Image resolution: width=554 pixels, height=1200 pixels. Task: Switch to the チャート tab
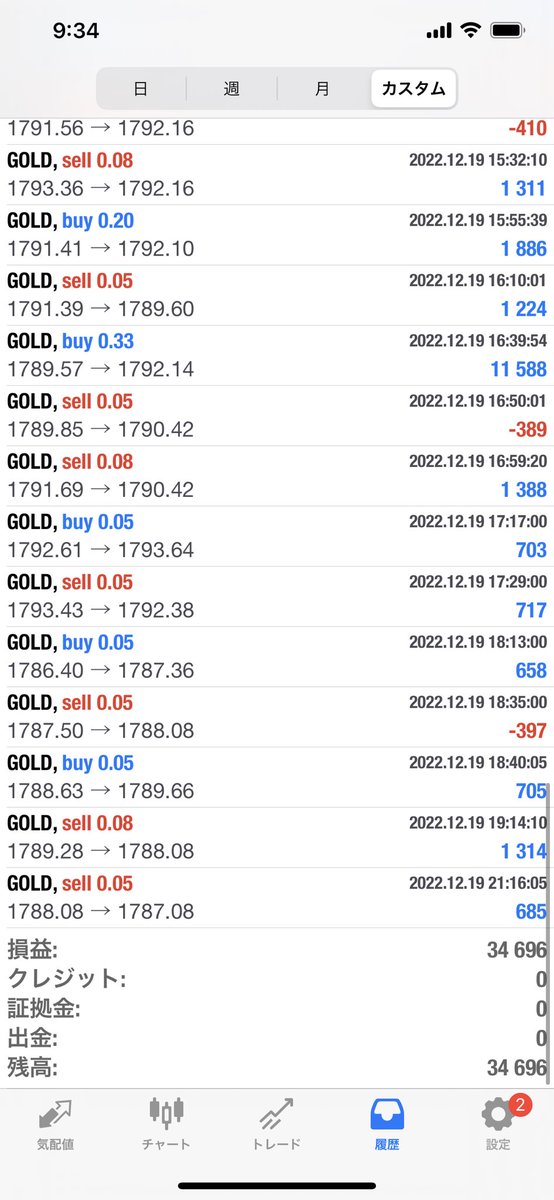(166, 1124)
